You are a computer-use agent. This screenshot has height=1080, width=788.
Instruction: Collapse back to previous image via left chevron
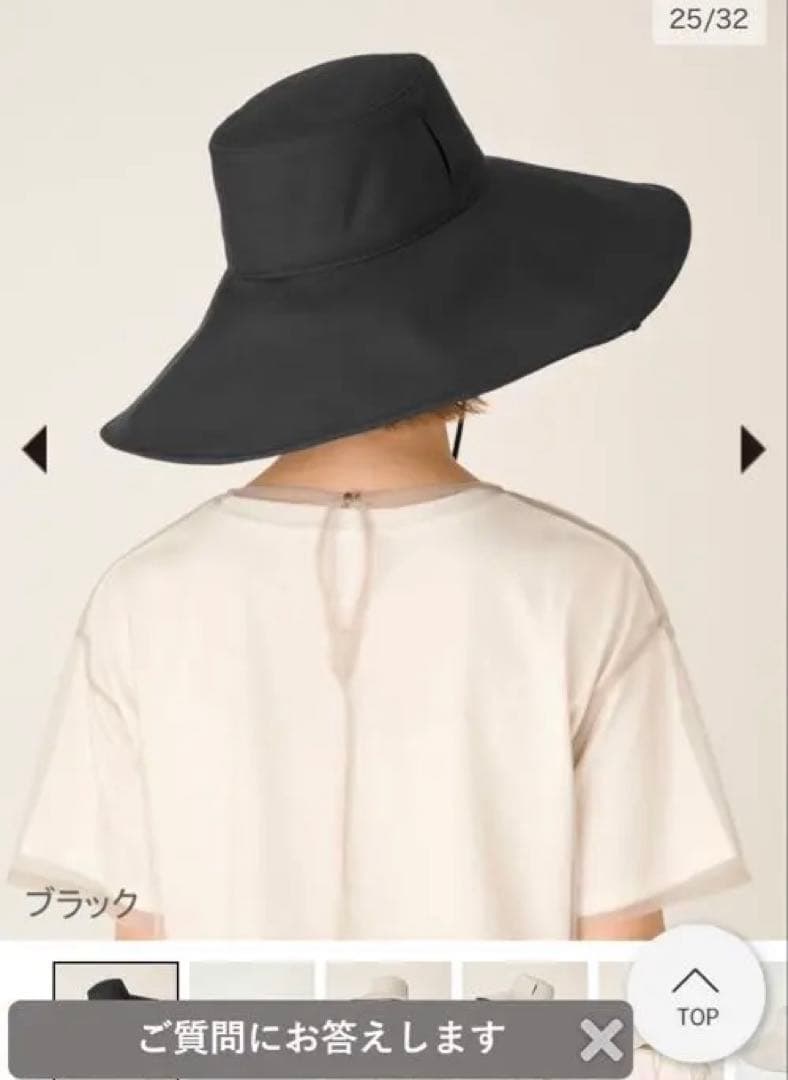[37, 448]
